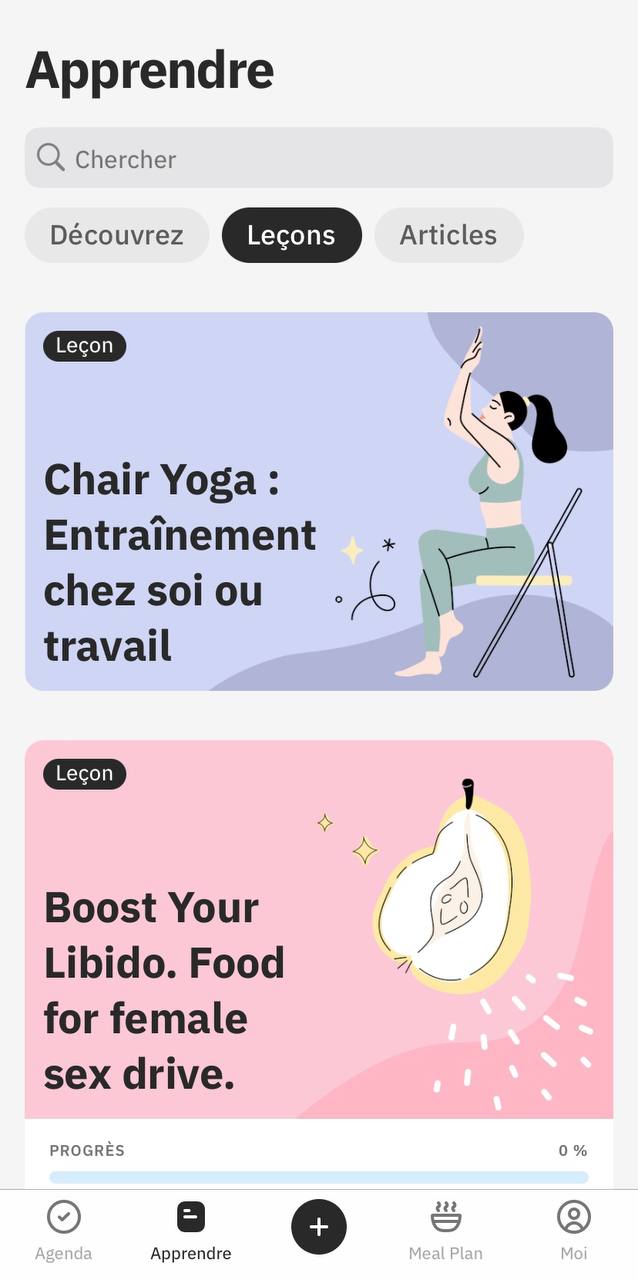Open the Meal Plan tab
The image size is (638, 1280).
pyautogui.click(x=446, y=1231)
